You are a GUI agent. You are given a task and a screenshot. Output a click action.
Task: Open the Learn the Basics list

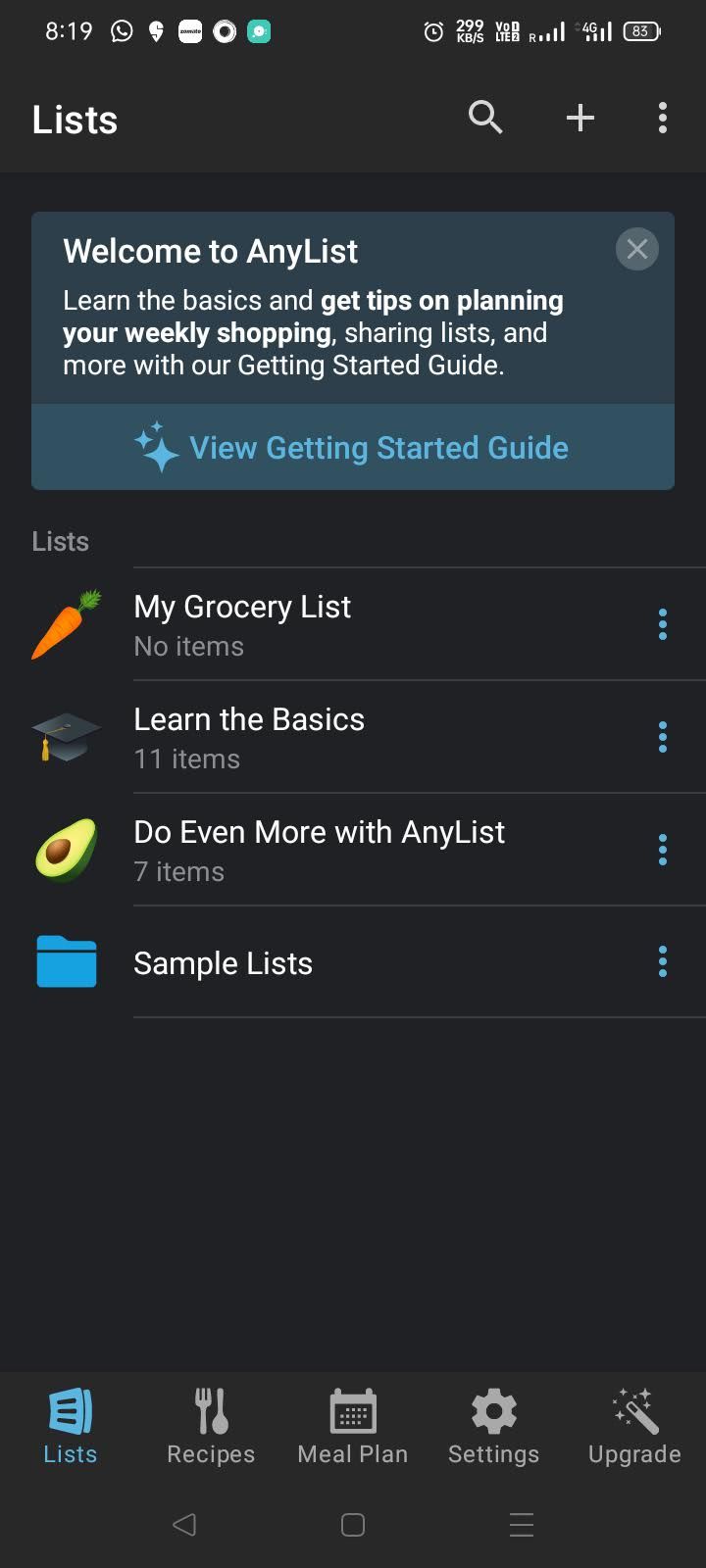coord(249,719)
